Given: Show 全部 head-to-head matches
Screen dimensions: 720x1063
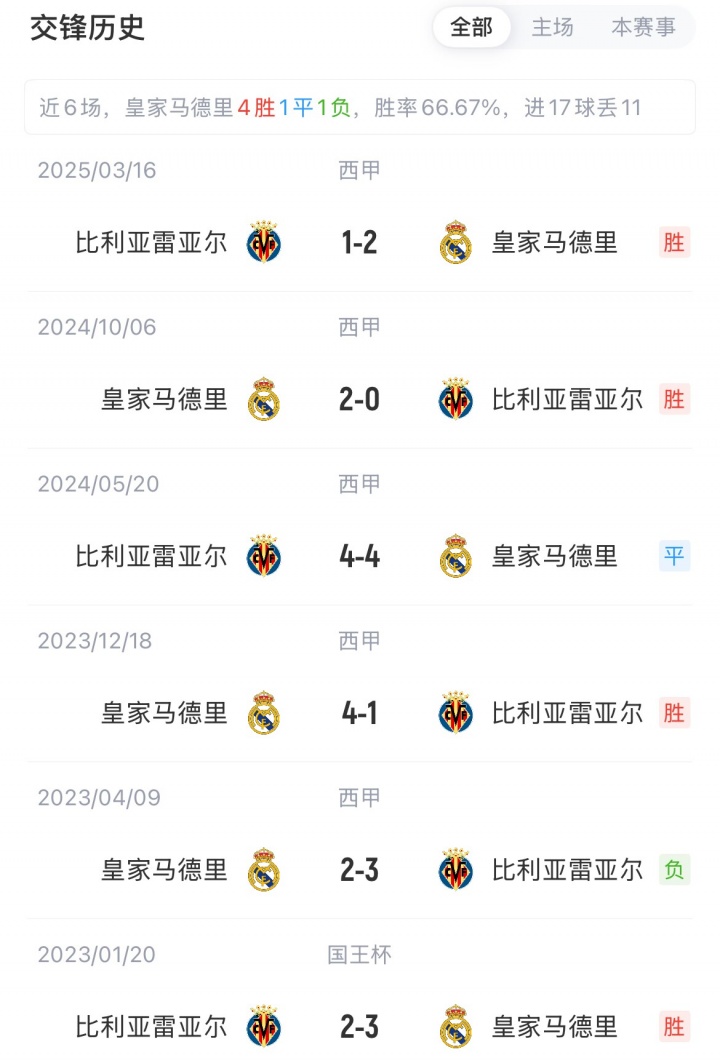Looking at the screenshot, I should coord(471,28).
